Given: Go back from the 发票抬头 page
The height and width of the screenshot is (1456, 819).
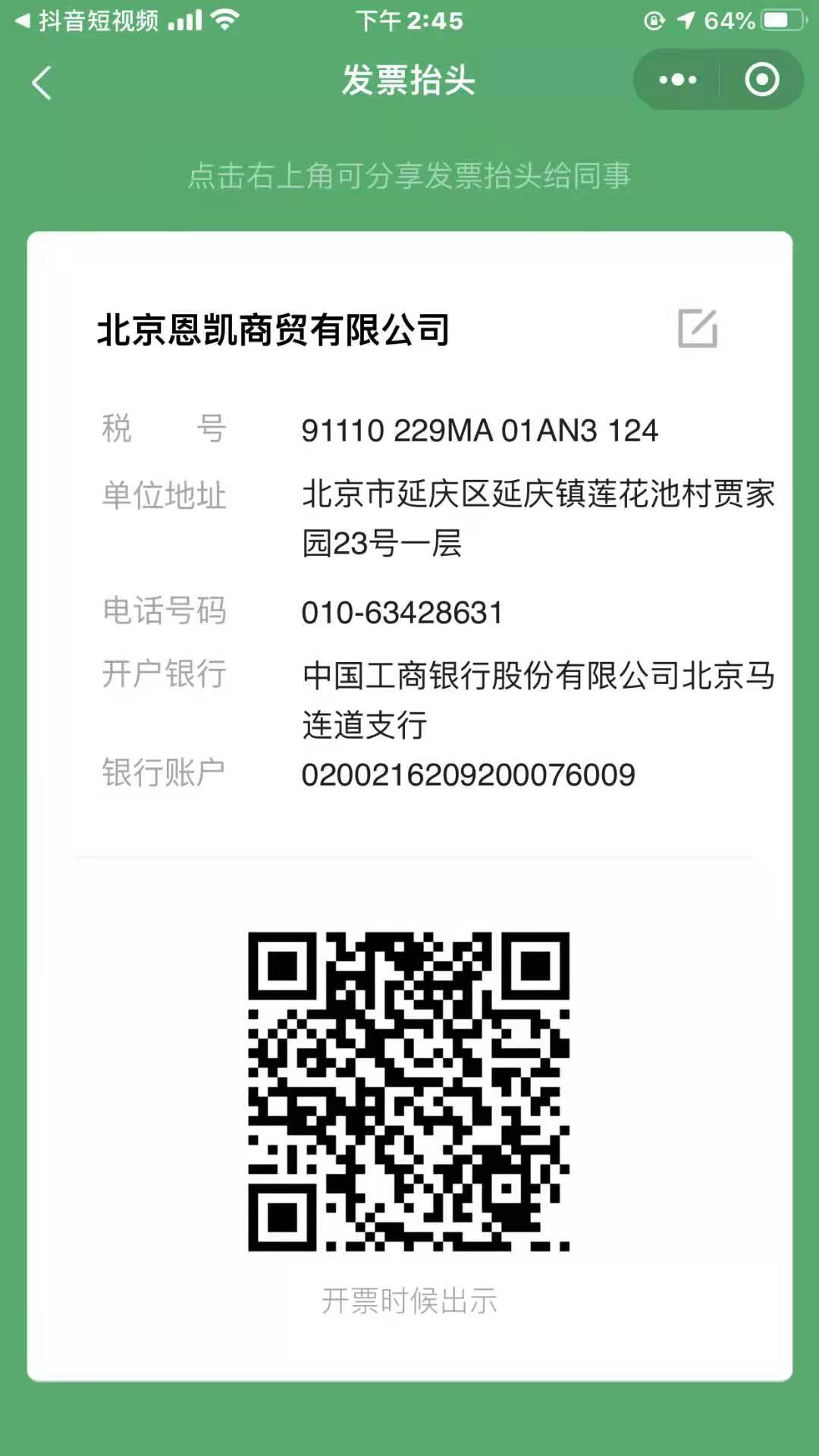Looking at the screenshot, I should point(42,82).
